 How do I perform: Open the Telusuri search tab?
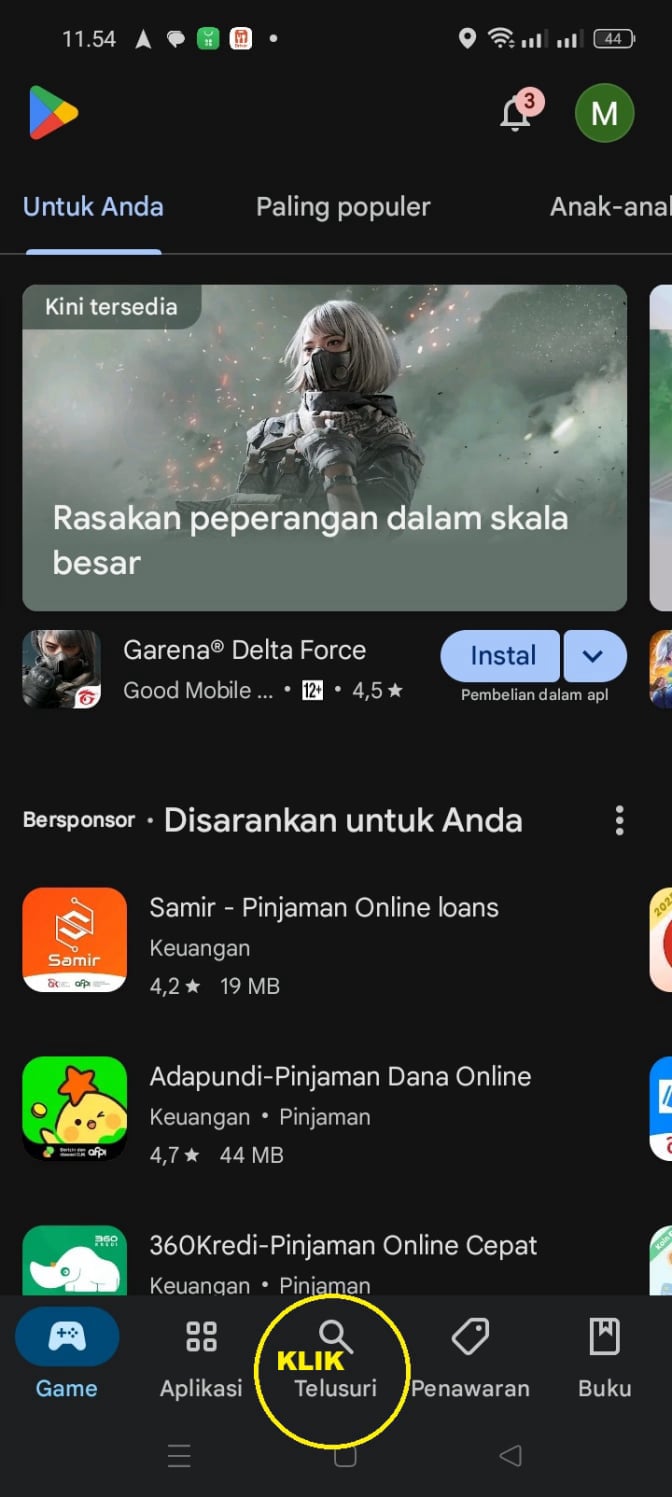[x=335, y=1355]
